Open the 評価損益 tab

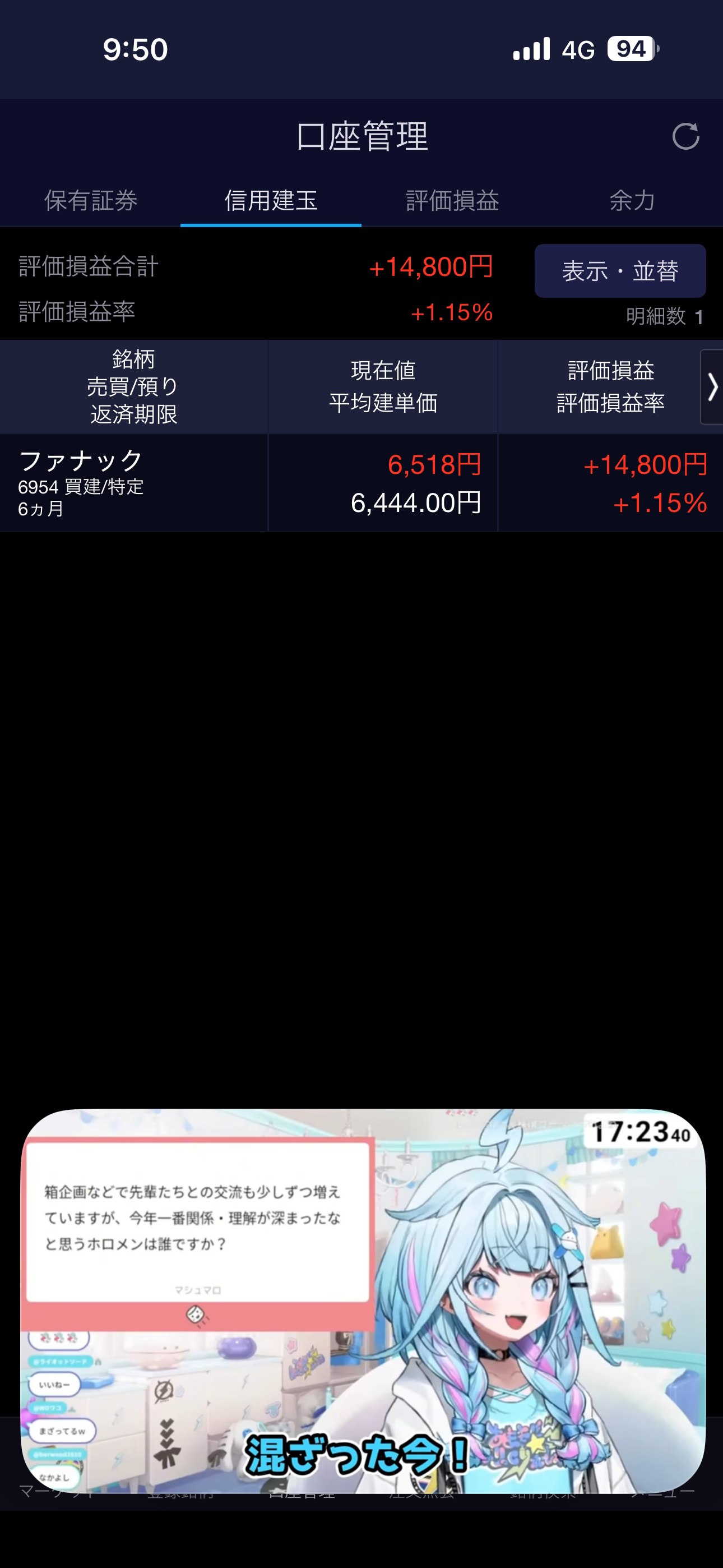point(452,200)
